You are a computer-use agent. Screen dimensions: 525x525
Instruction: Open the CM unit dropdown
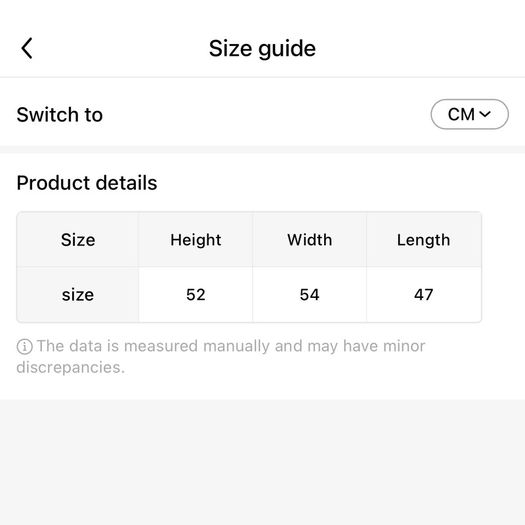469,114
